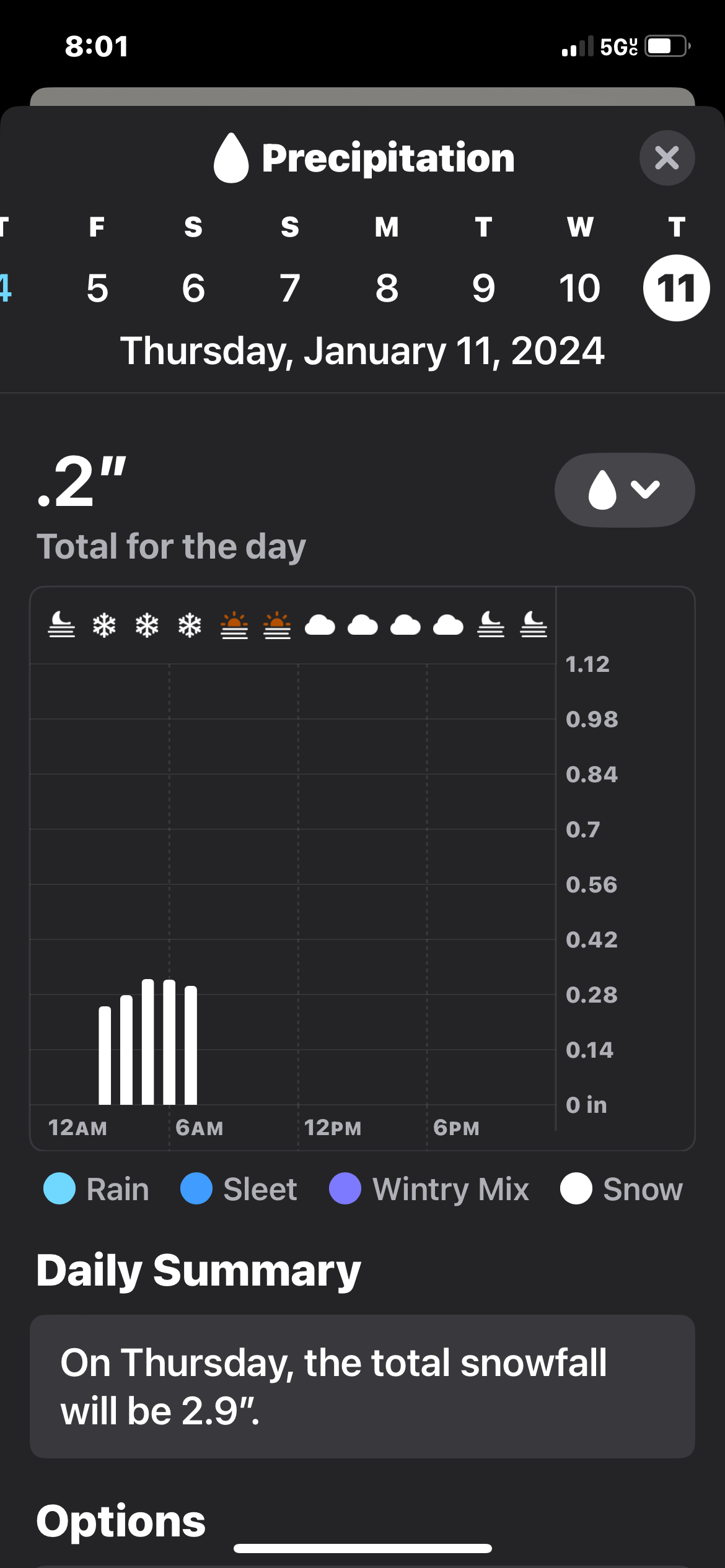Select Monday the 8th

coord(387,288)
